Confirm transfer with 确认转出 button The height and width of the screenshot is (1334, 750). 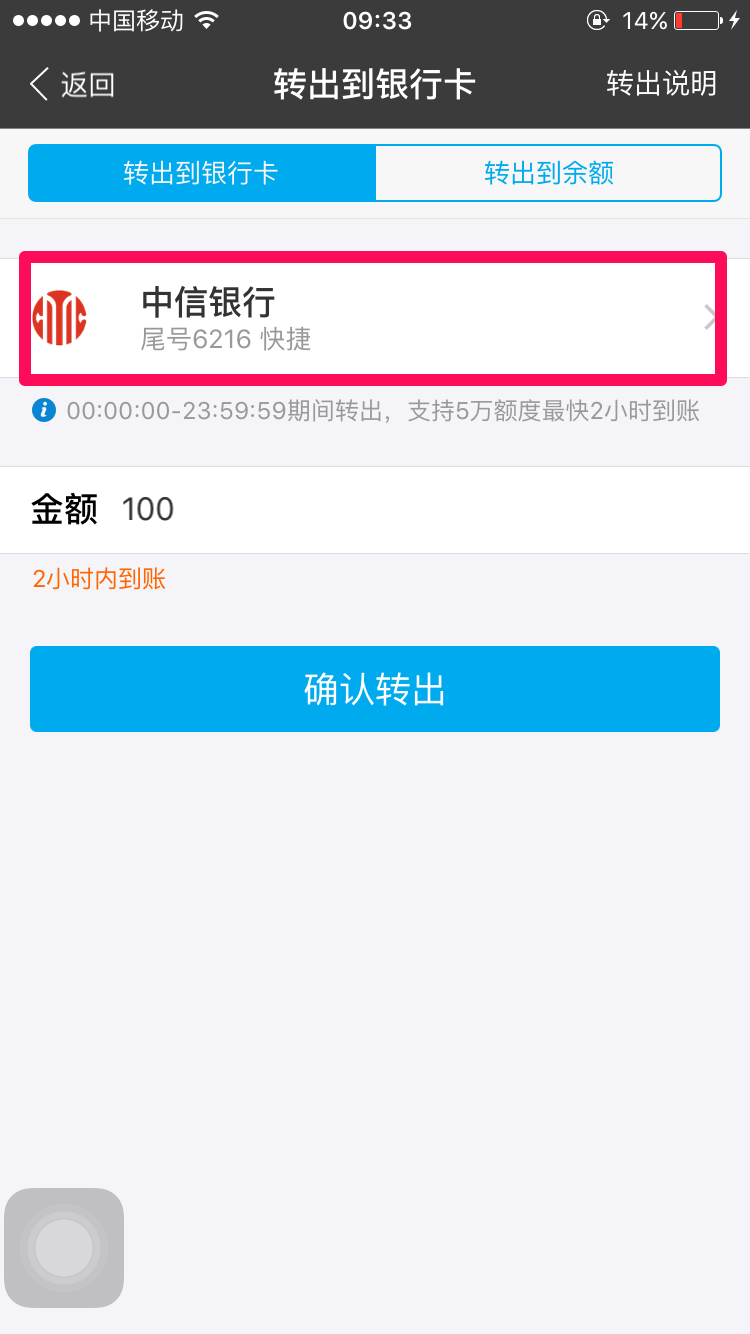(x=374, y=689)
